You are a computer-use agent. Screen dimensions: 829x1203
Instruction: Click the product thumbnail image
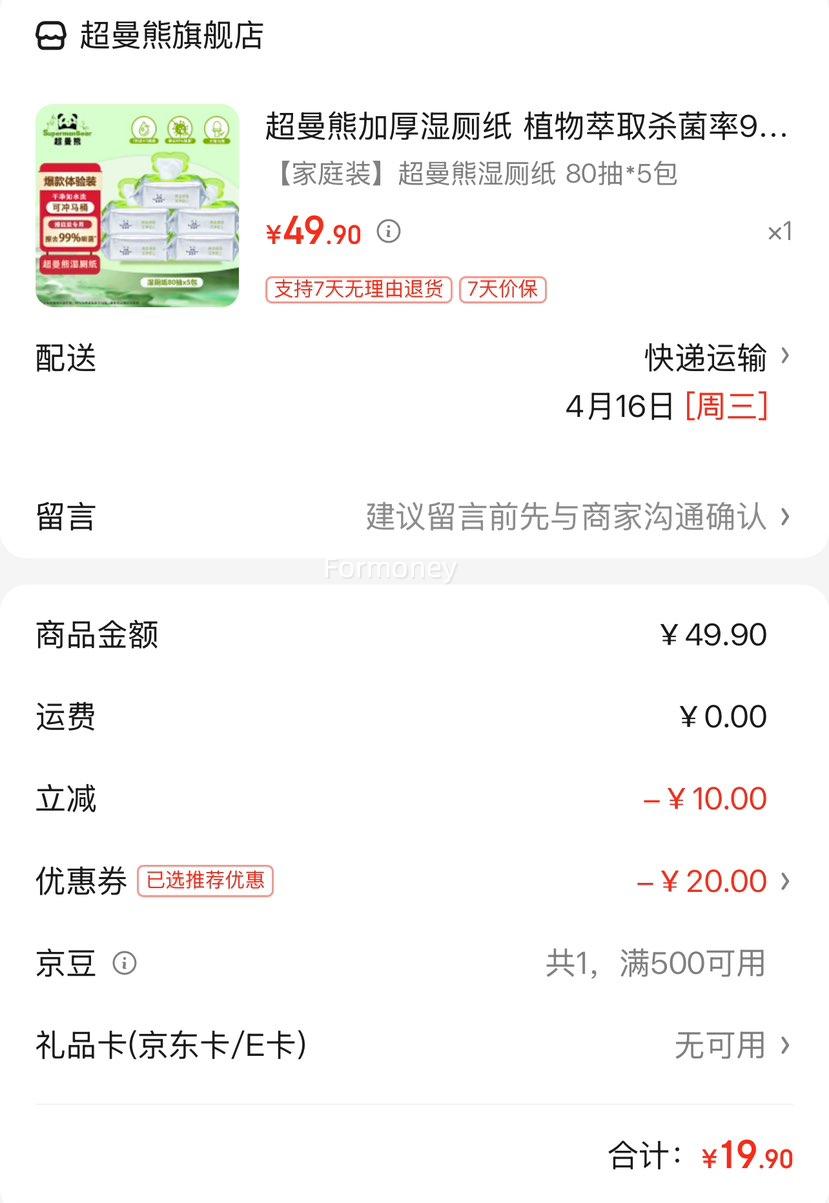coord(137,200)
